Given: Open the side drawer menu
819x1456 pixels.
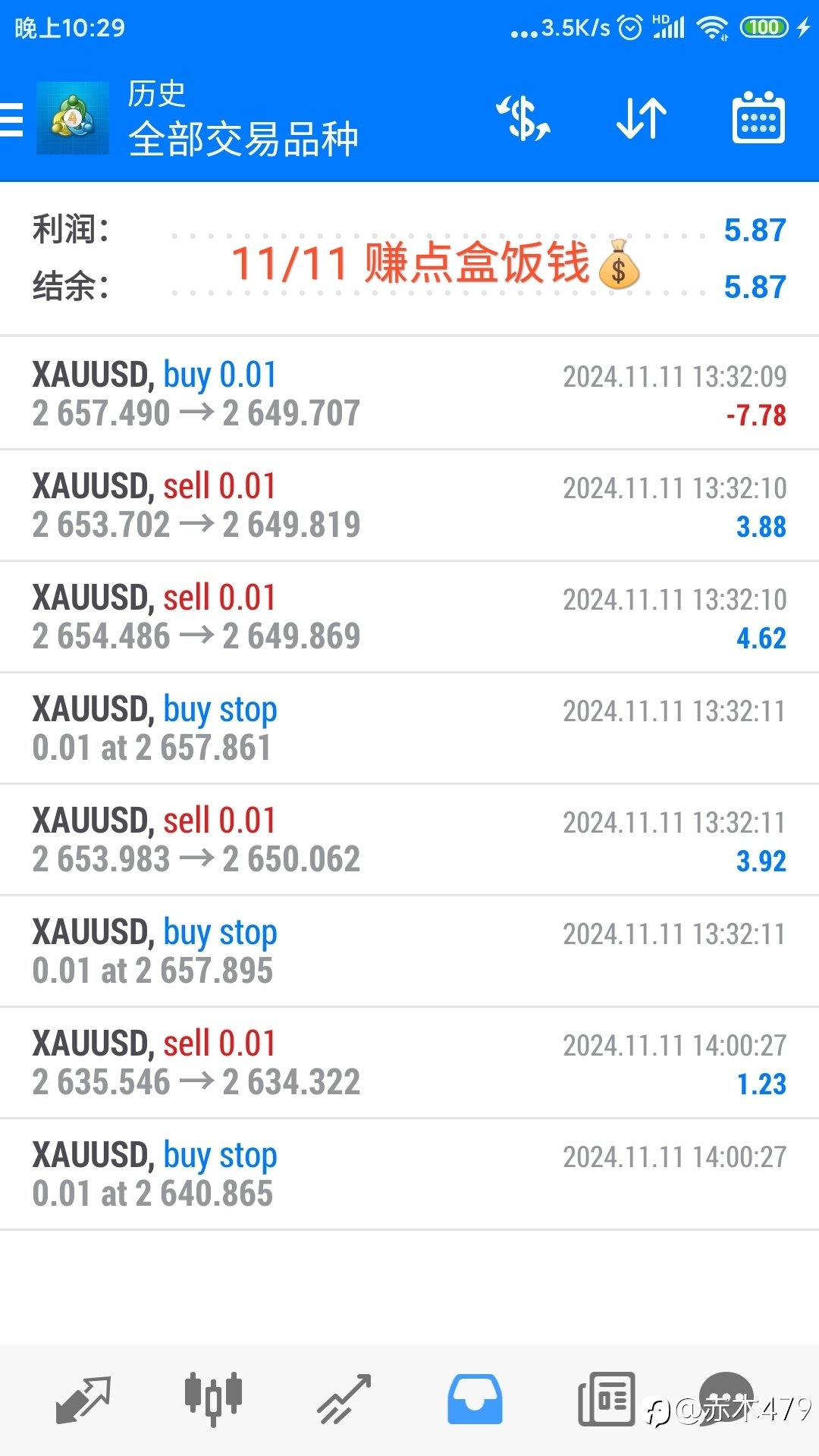Looking at the screenshot, I should (11, 120).
